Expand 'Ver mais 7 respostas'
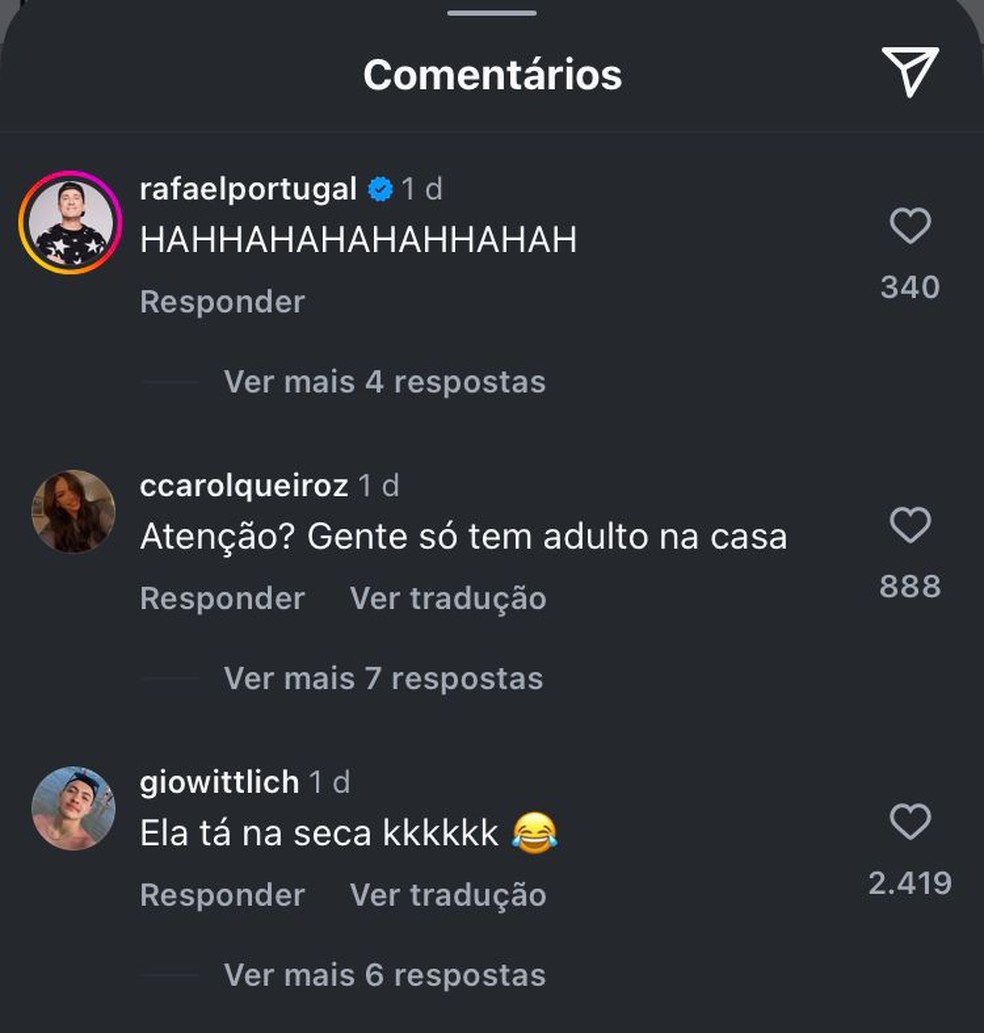Image resolution: width=984 pixels, height=1033 pixels. (384, 679)
